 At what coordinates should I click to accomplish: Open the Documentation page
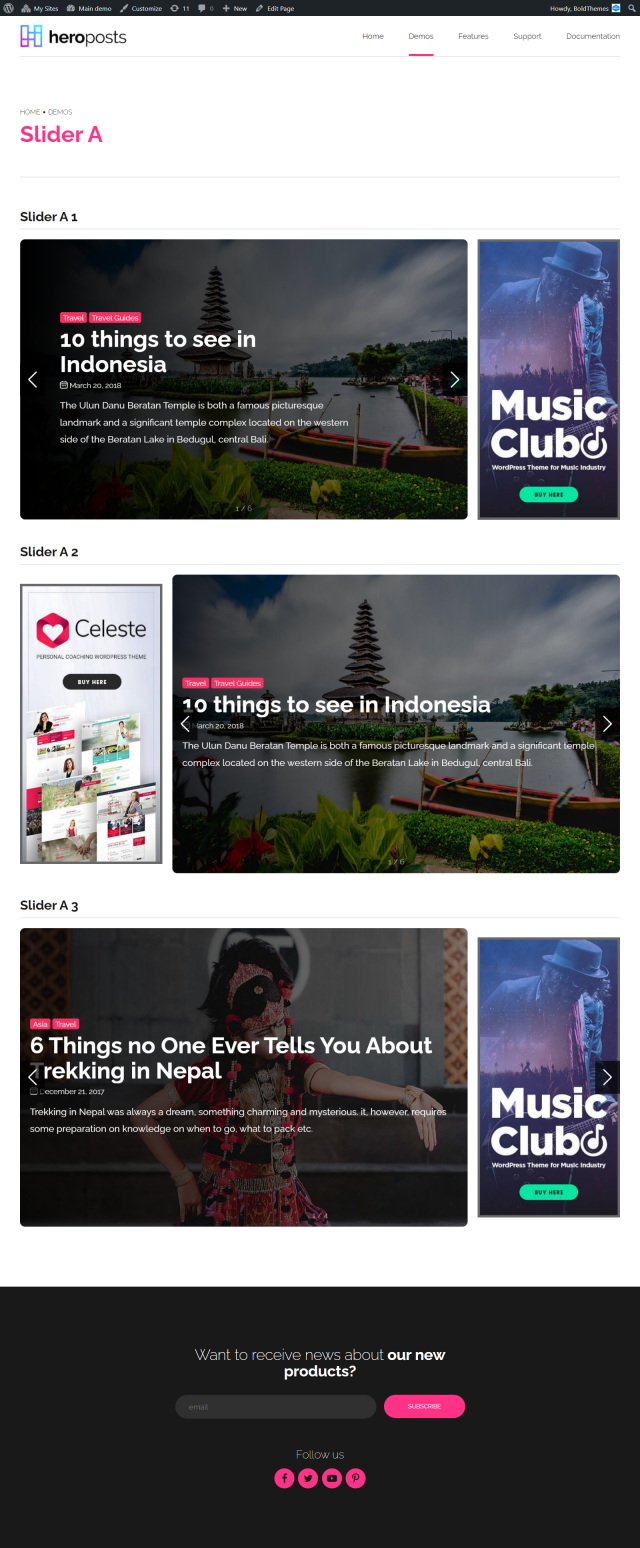click(x=593, y=36)
